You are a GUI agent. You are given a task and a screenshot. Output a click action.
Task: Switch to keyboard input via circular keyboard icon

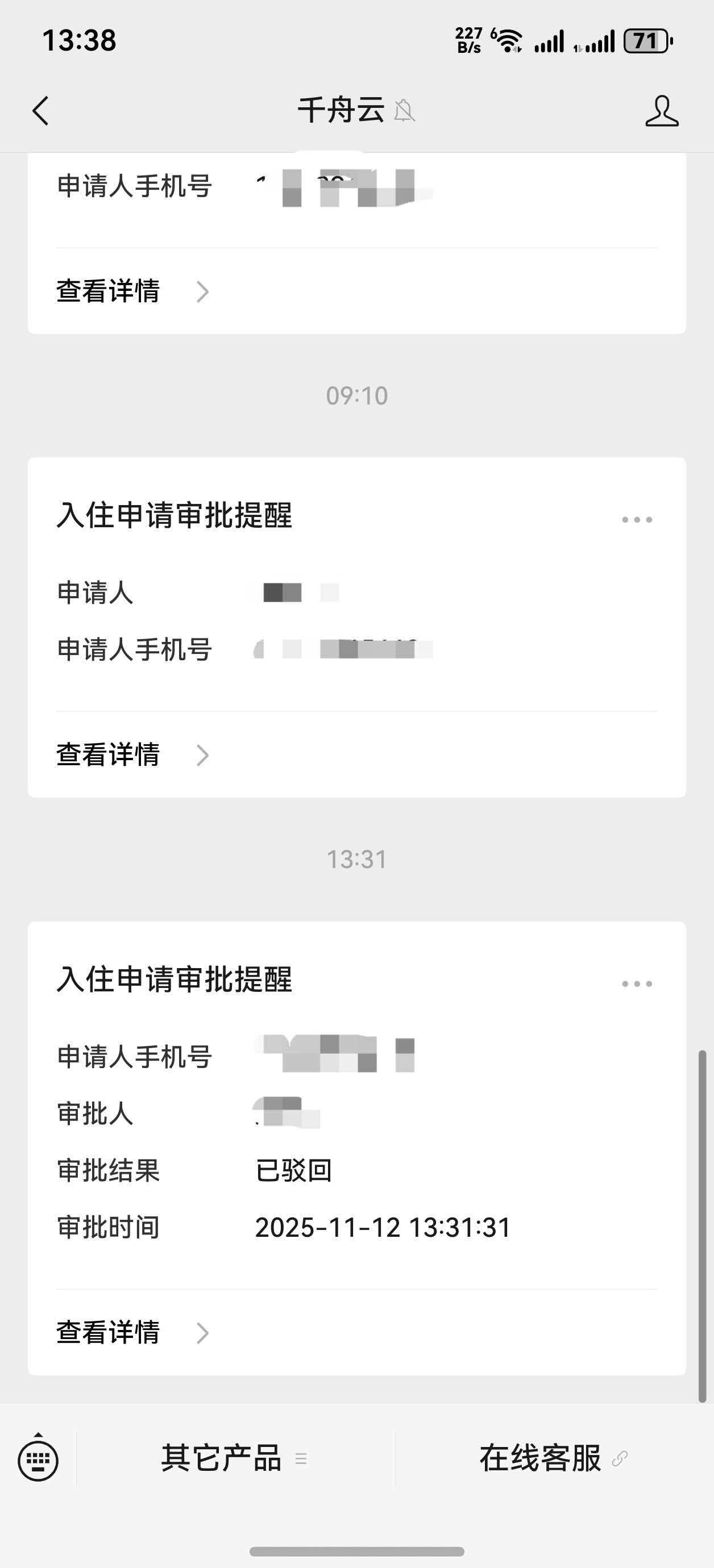pyautogui.click(x=38, y=1460)
